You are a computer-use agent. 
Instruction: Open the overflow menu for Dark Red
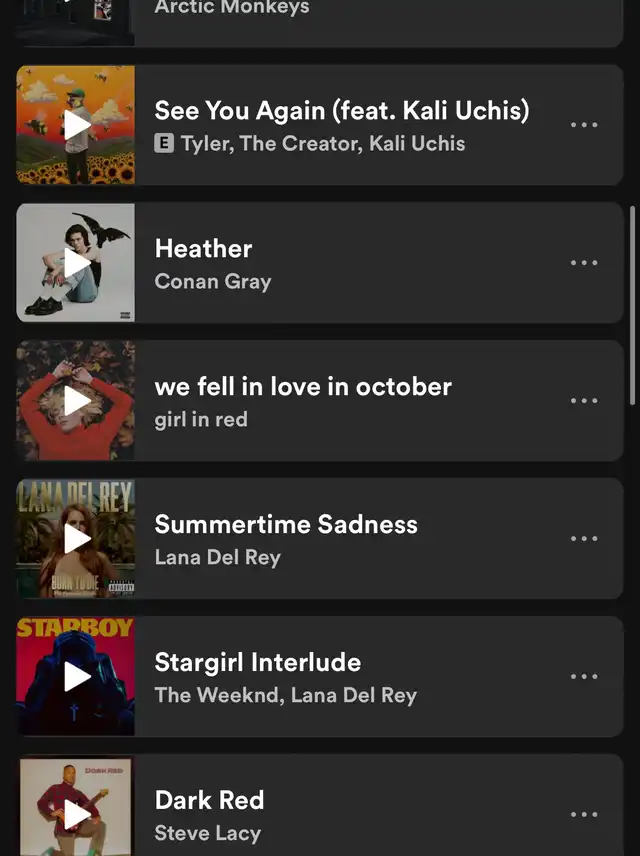pyautogui.click(x=584, y=815)
